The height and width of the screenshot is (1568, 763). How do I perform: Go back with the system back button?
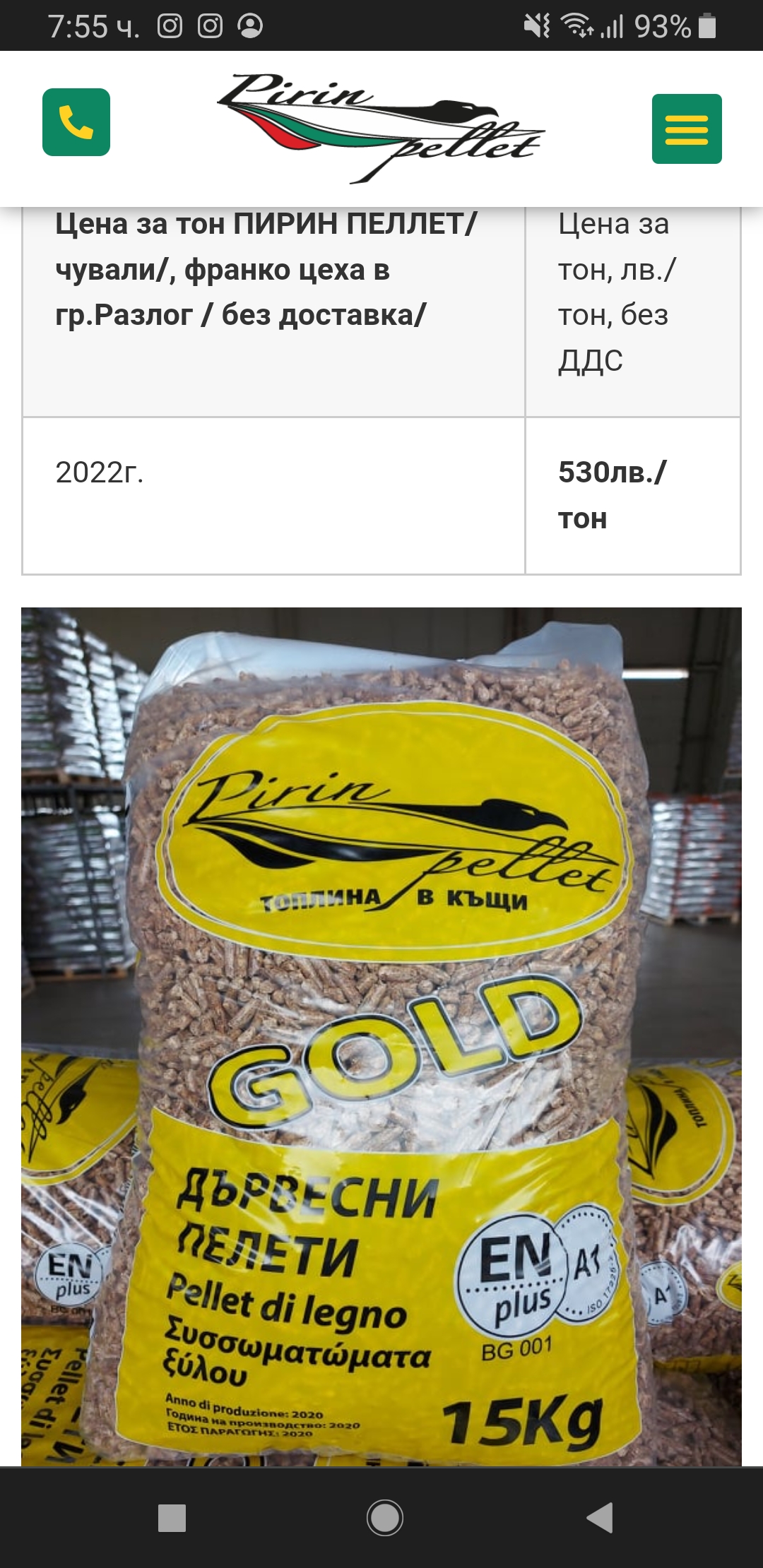coord(600,1517)
